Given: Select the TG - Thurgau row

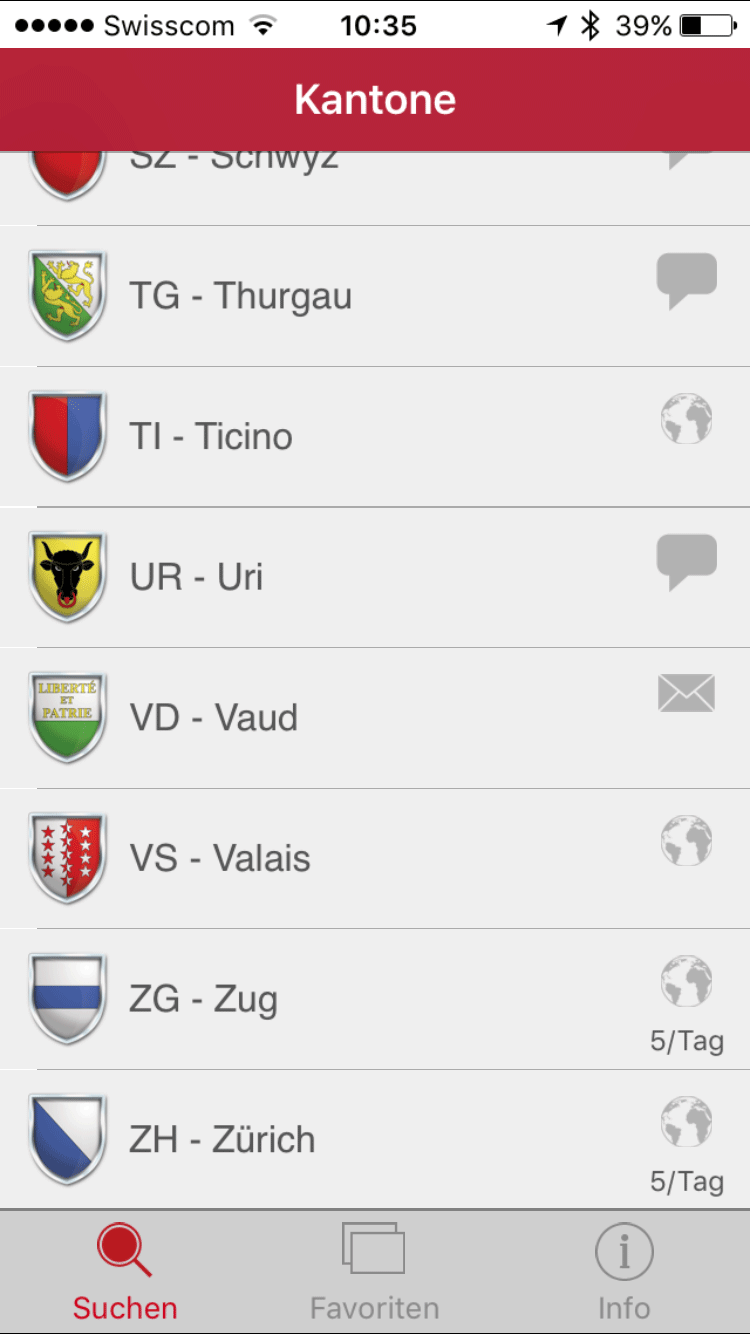Looking at the screenshot, I should click(x=300, y=296).
